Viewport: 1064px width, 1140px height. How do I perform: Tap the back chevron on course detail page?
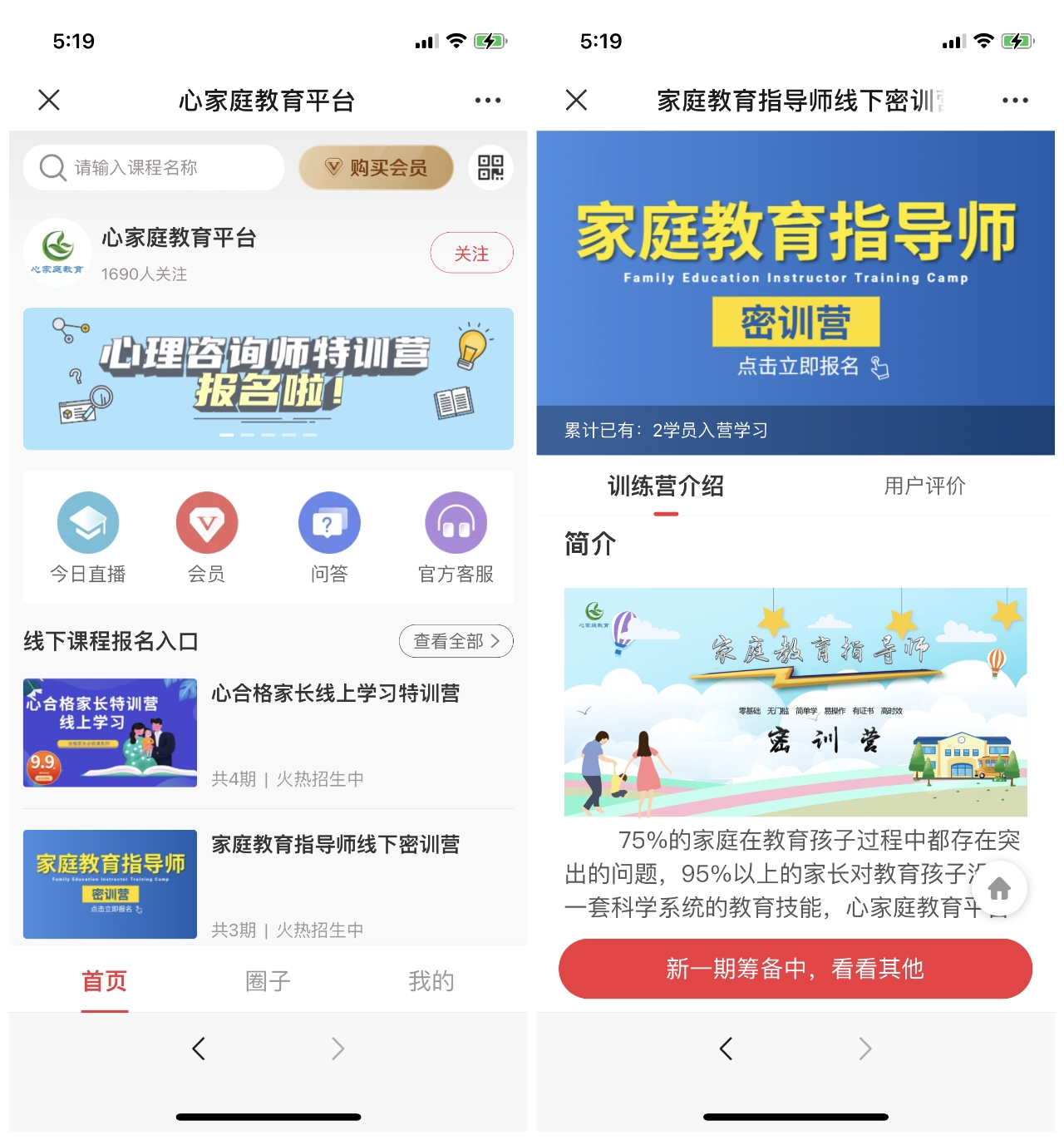725,1049
